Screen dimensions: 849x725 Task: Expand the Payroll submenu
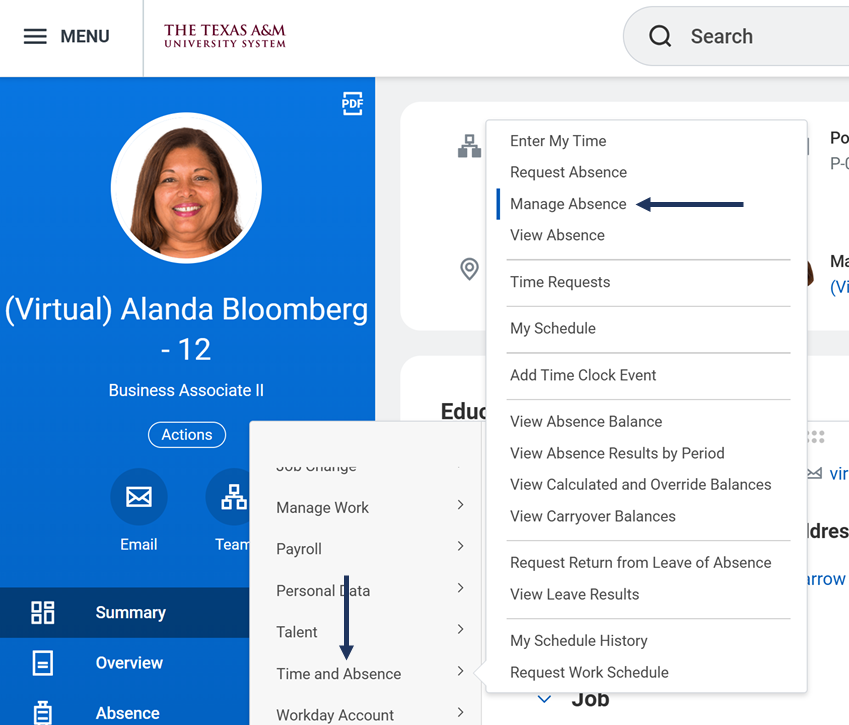pos(366,548)
